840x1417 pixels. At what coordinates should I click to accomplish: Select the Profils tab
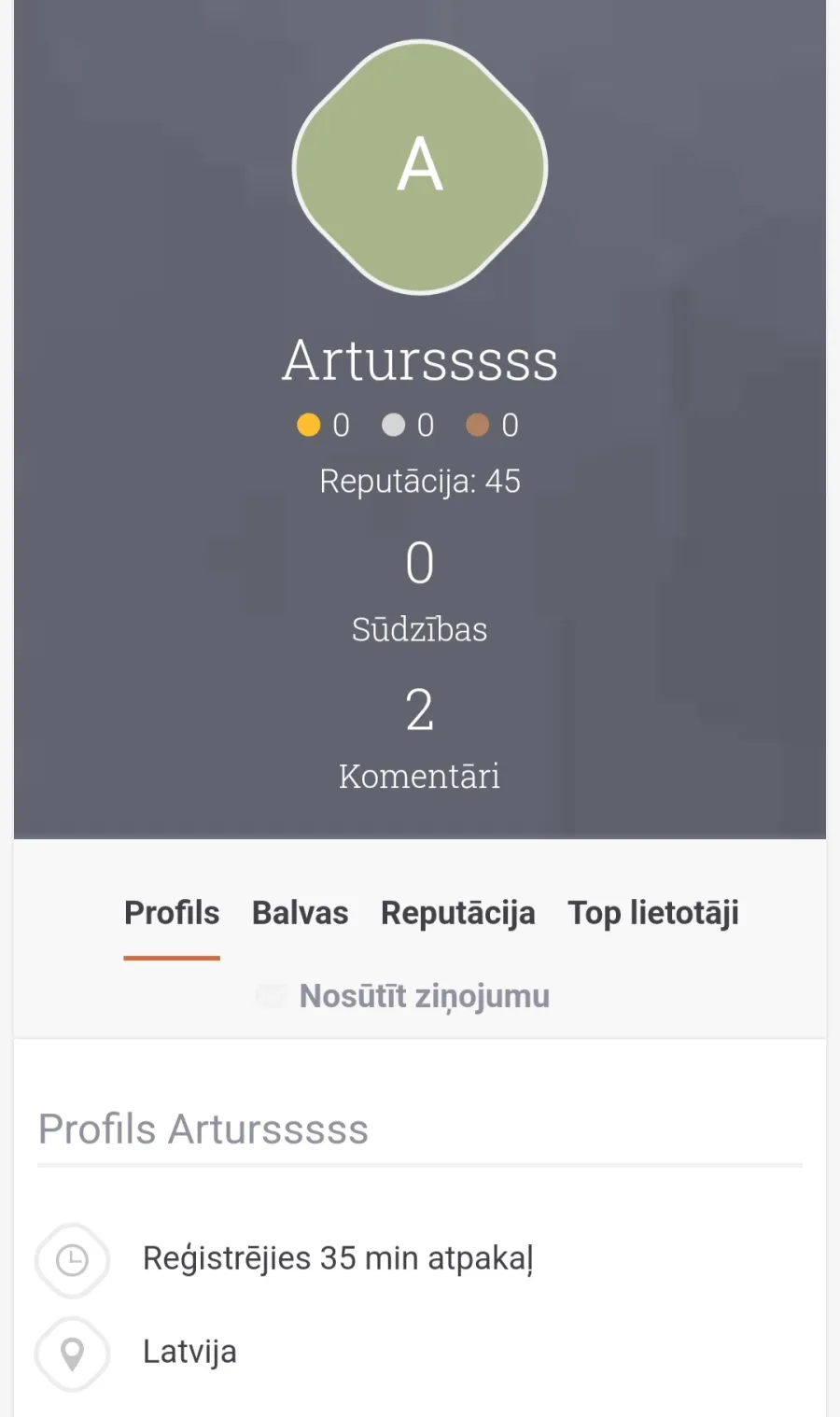172,913
